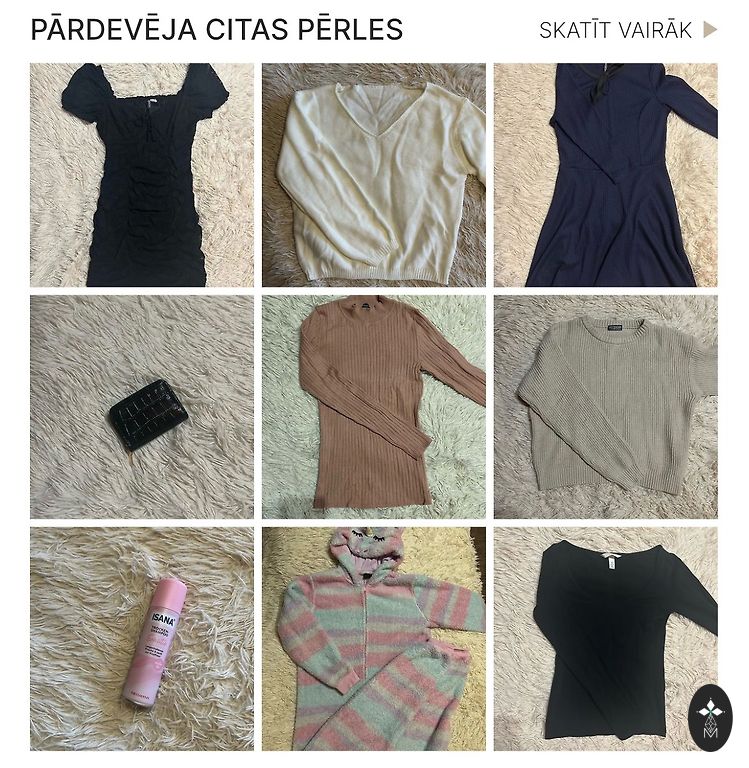
Task: Open the pink ribbed turtleneck listing
Action: click(x=373, y=407)
